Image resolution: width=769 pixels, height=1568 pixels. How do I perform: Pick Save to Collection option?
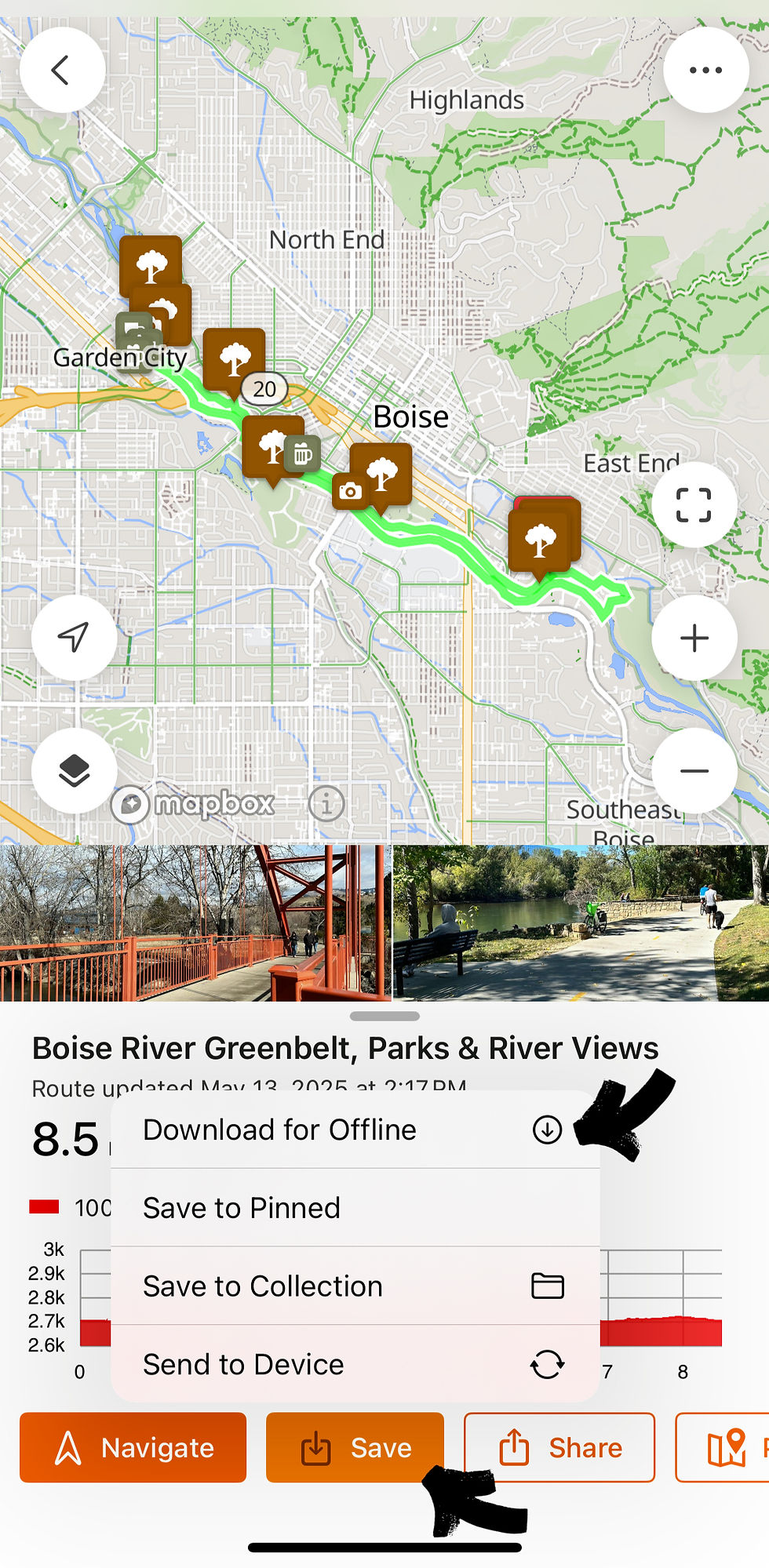click(x=355, y=1286)
